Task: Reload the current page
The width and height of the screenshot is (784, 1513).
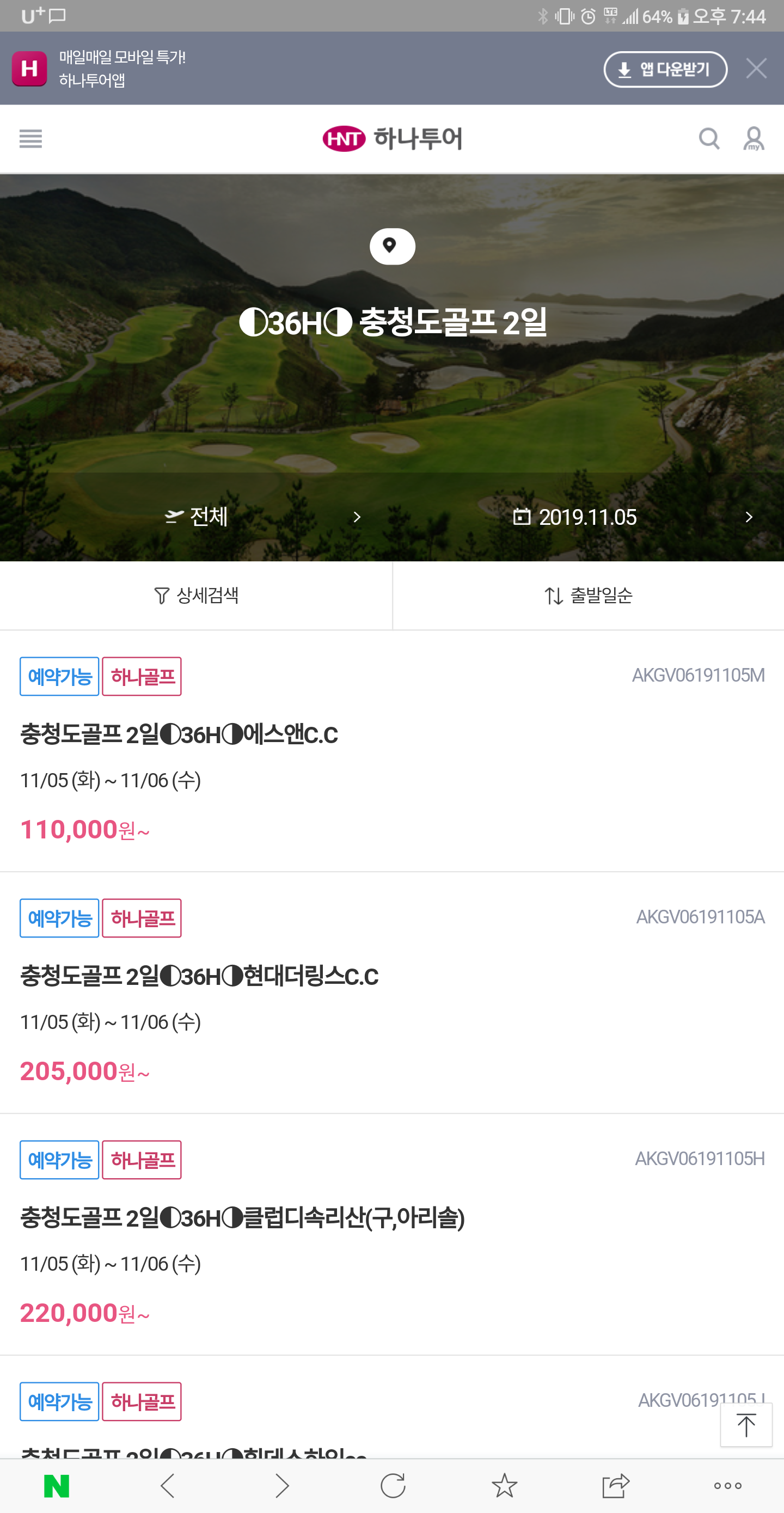Action: tap(393, 1486)
